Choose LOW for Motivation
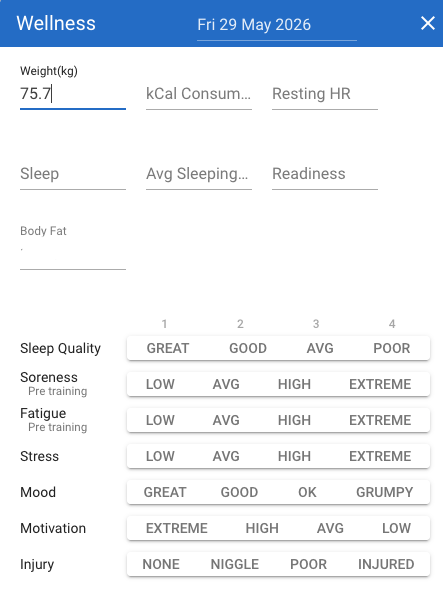The image size is (443, 595). pos(396,528)
